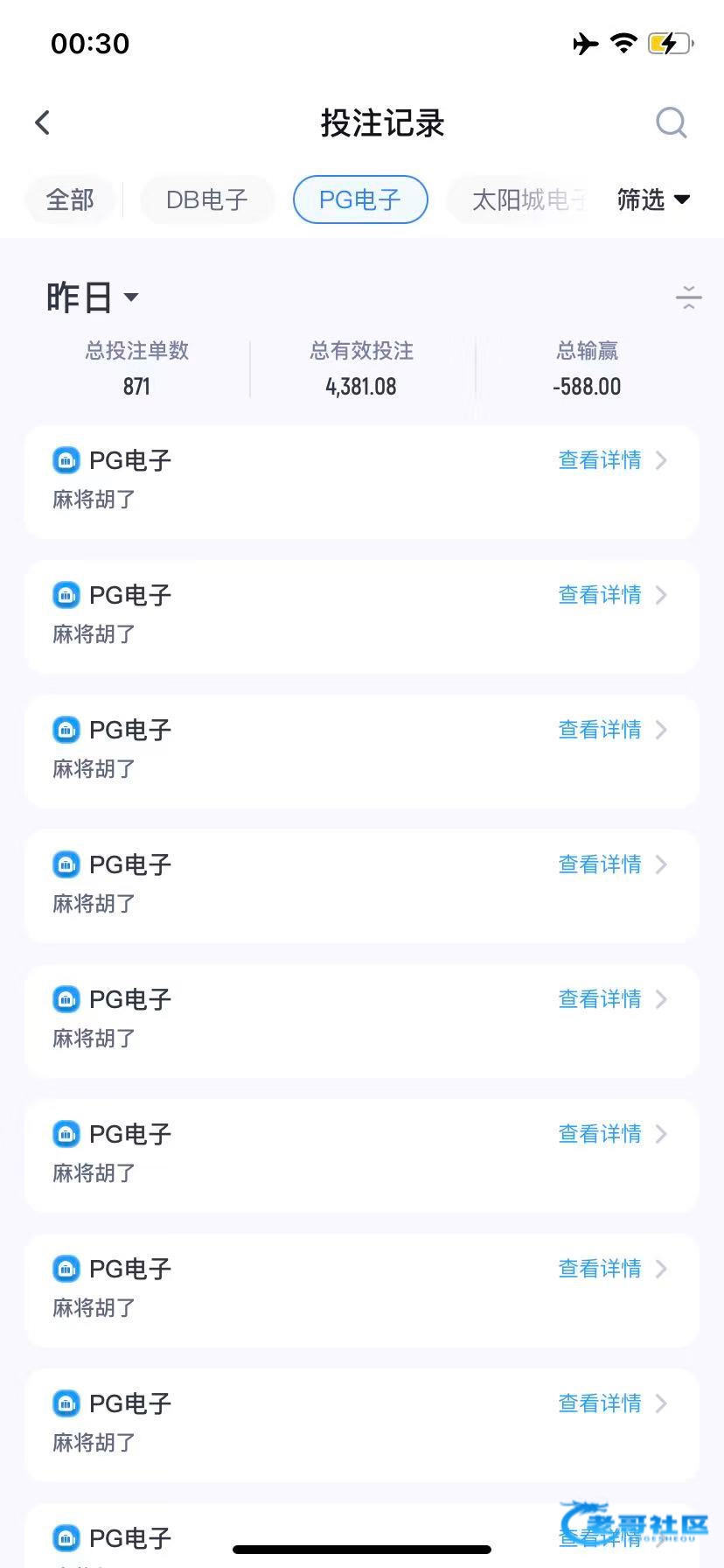
Task: Switch to the 太阳城电子 tab
Action: pyautogui.click(x=526, y=200)
